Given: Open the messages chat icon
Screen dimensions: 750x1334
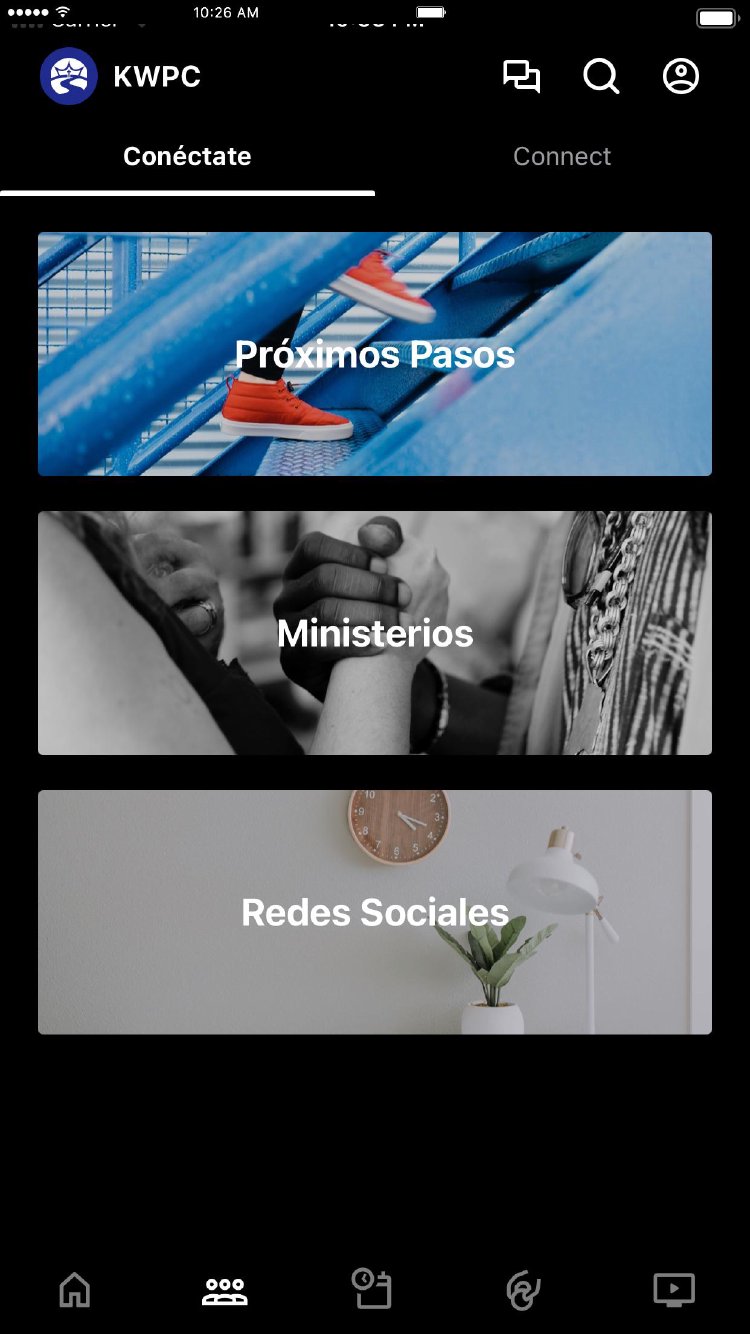Looking at the screenshot, I should [521, 77].
